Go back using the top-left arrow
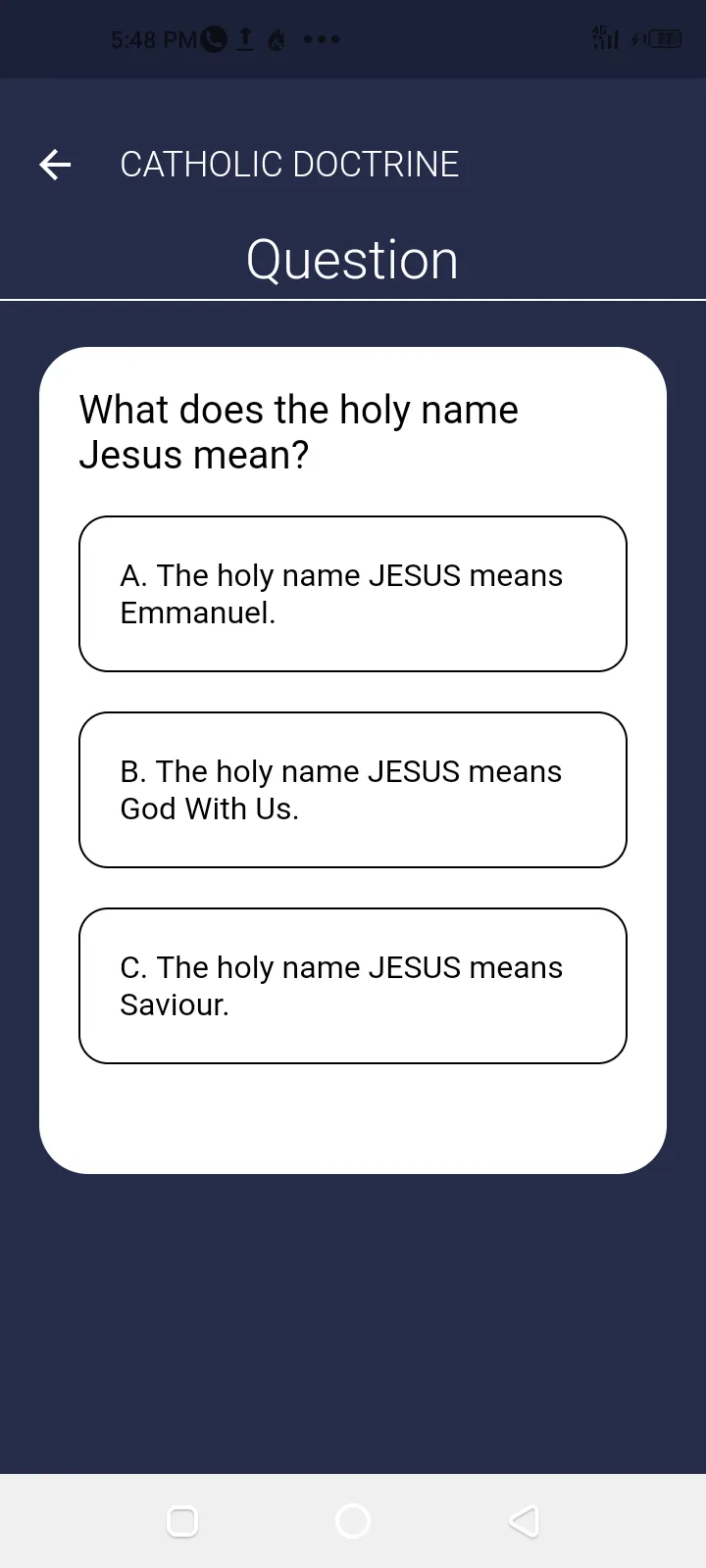This screenshot has height=1568, width=706. pos(55,165)
